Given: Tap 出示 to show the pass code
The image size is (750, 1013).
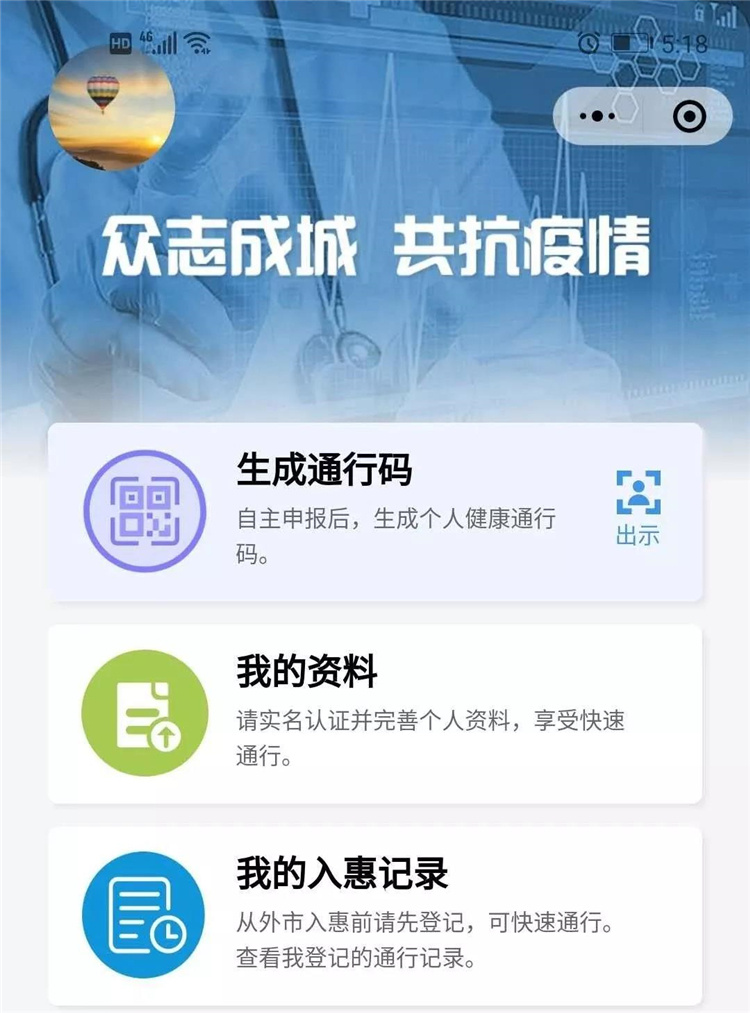Looking at the screenshot, I should pos(638,508).
